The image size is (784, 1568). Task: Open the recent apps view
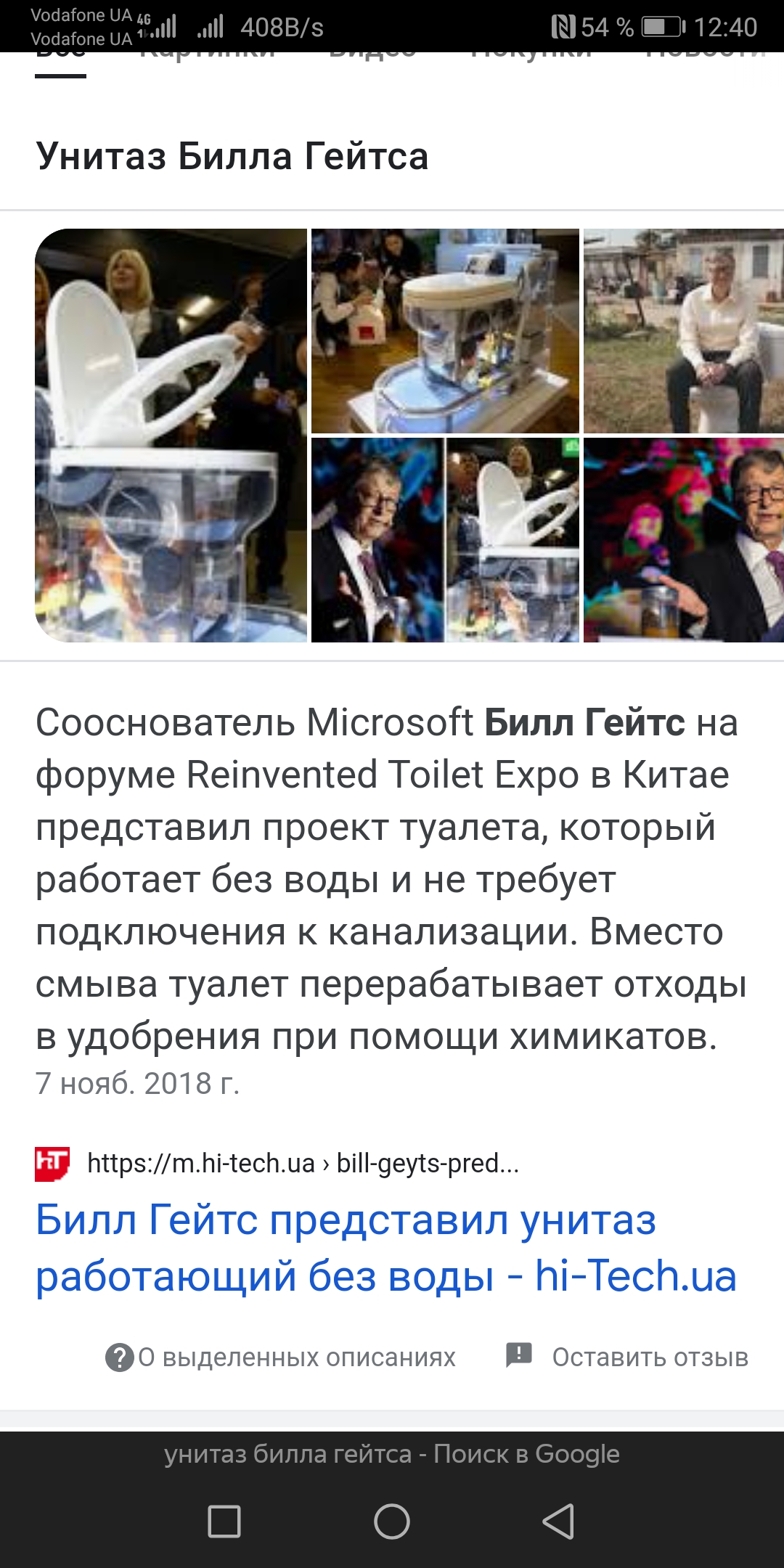(x=224, y=1521)
